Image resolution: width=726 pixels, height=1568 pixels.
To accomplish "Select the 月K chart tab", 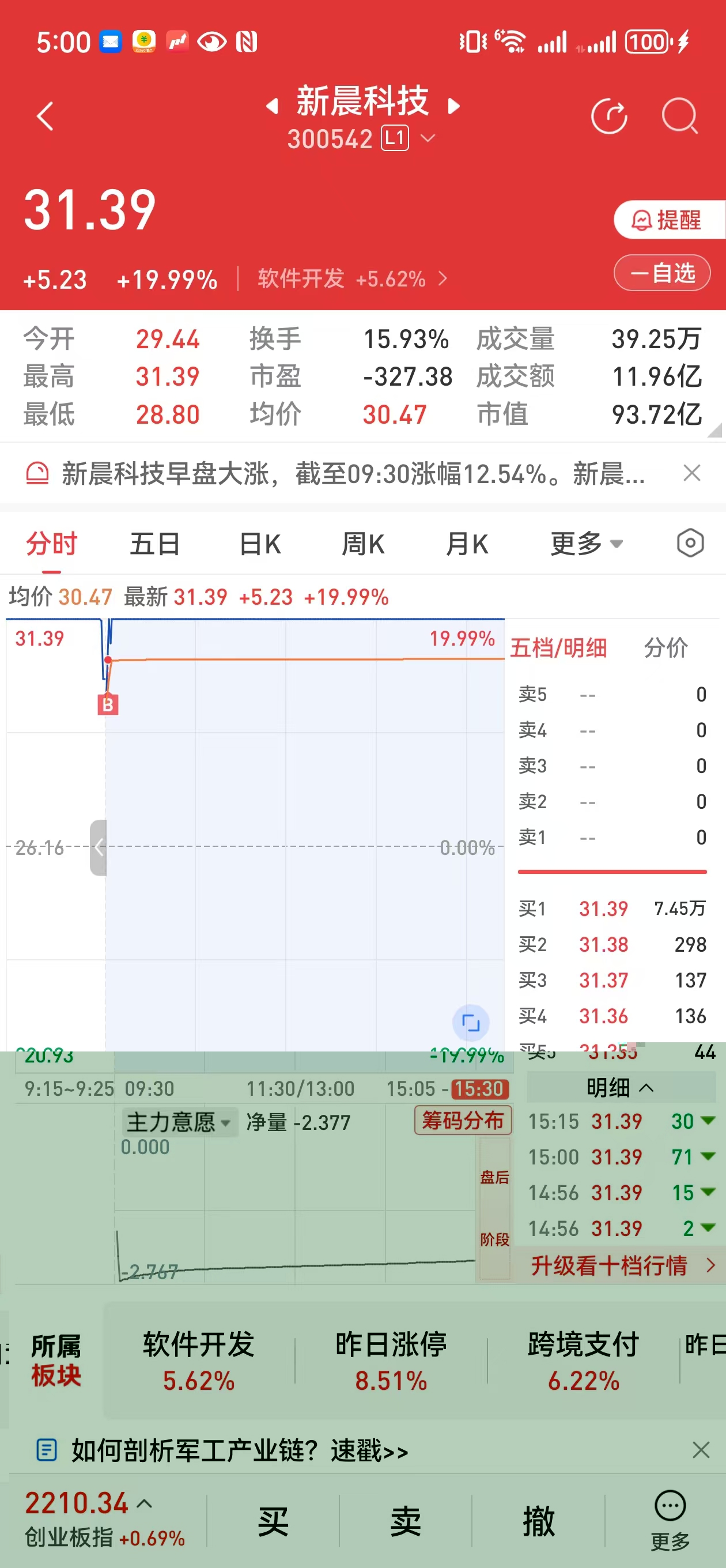I will 467,544.
